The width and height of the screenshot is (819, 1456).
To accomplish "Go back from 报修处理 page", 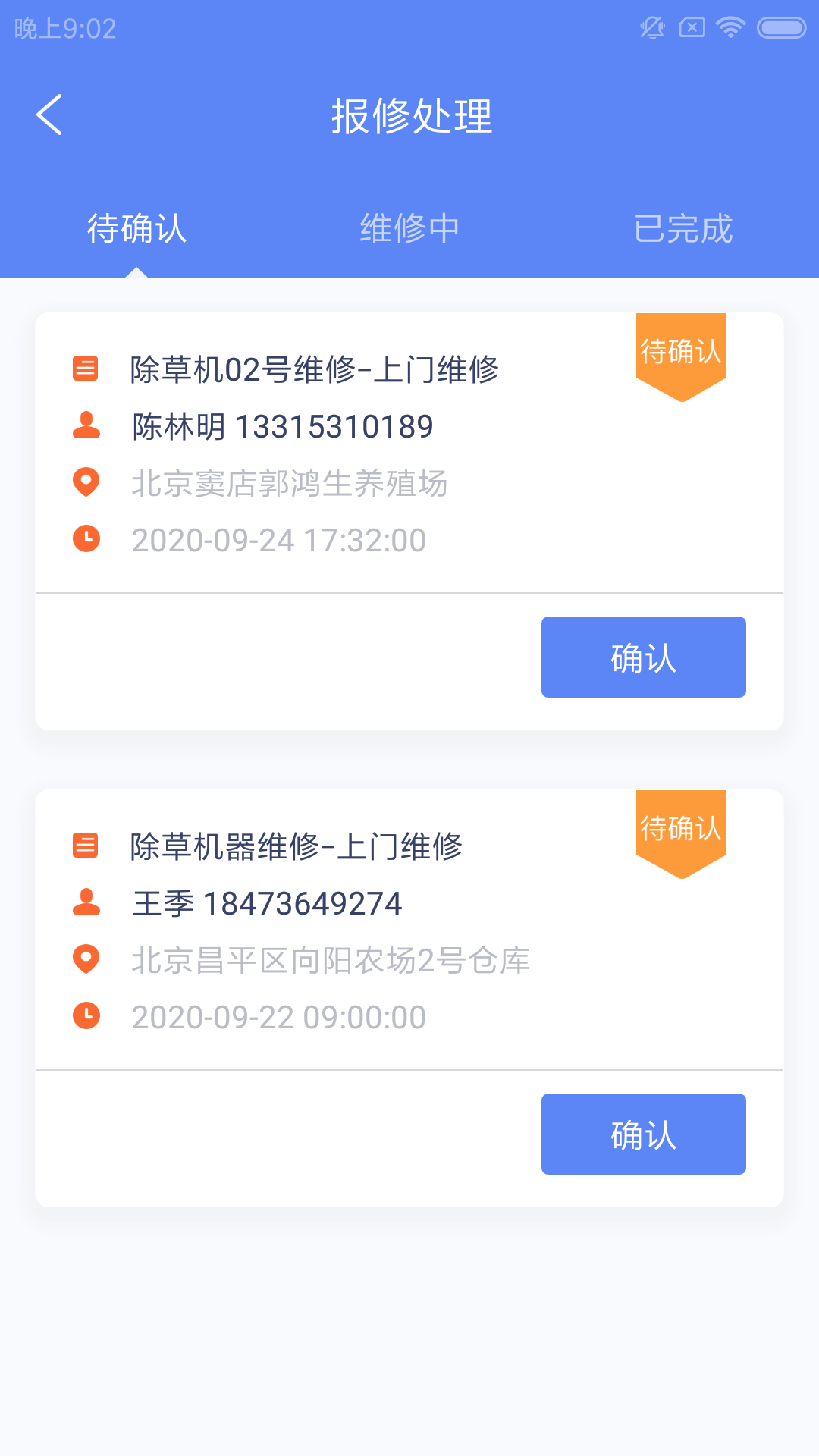I will [x=50, y=115].
